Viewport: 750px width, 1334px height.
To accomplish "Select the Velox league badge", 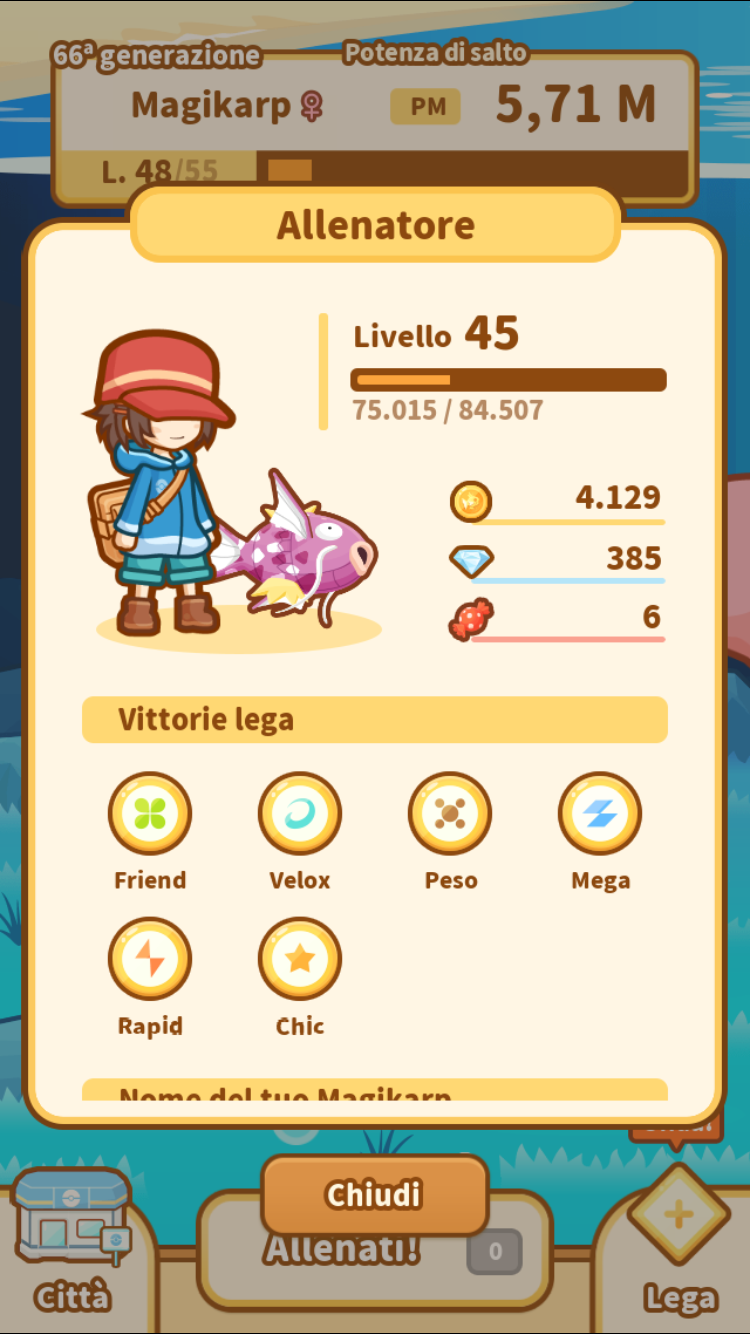I will pyautogui.click(x=300, y=814).
